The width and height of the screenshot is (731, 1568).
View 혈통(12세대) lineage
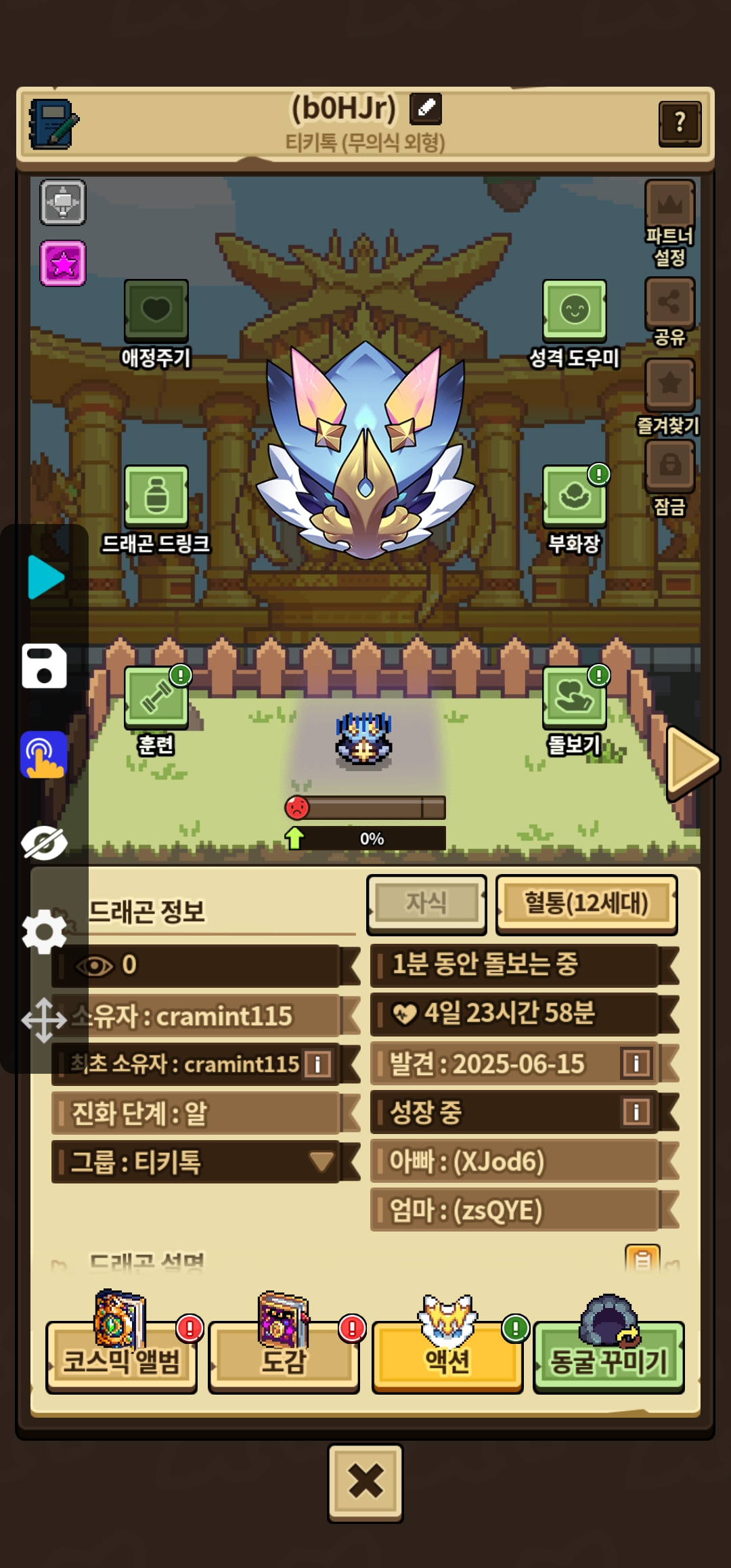586,903
